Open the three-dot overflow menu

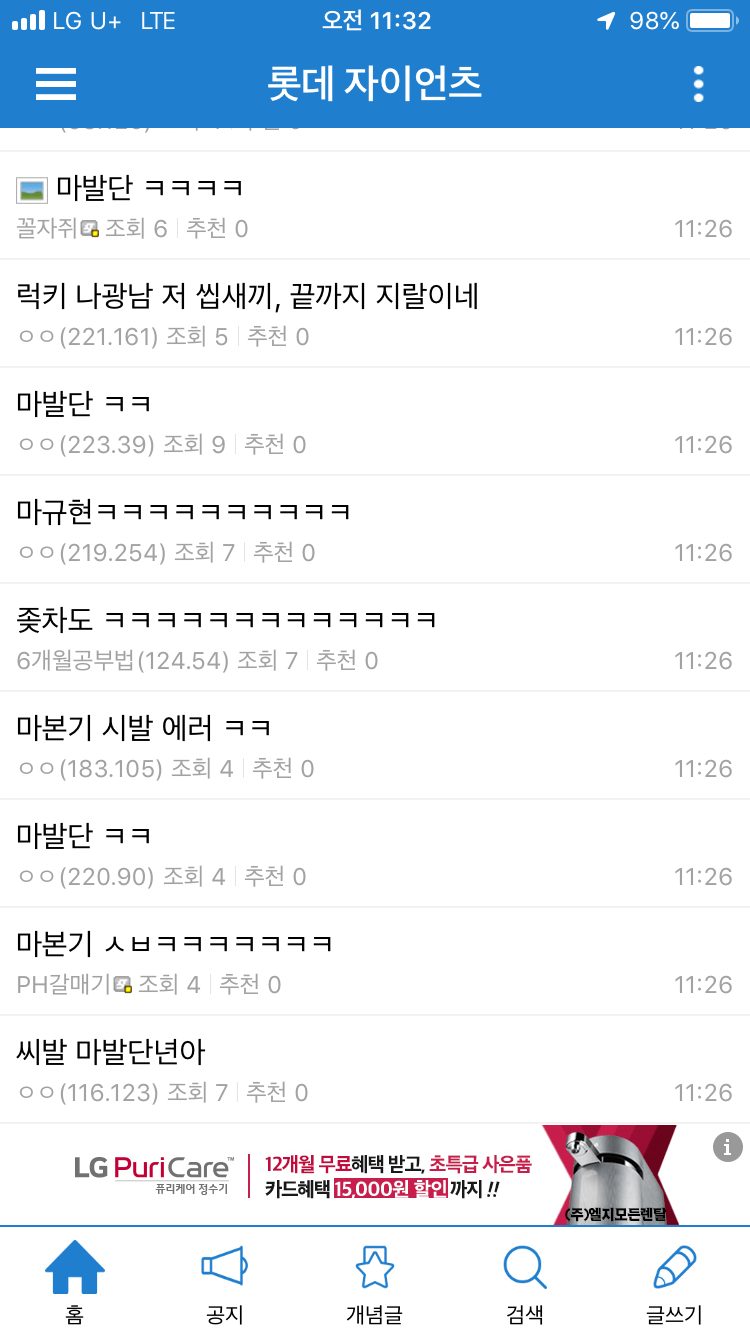(x=698, y=84)
